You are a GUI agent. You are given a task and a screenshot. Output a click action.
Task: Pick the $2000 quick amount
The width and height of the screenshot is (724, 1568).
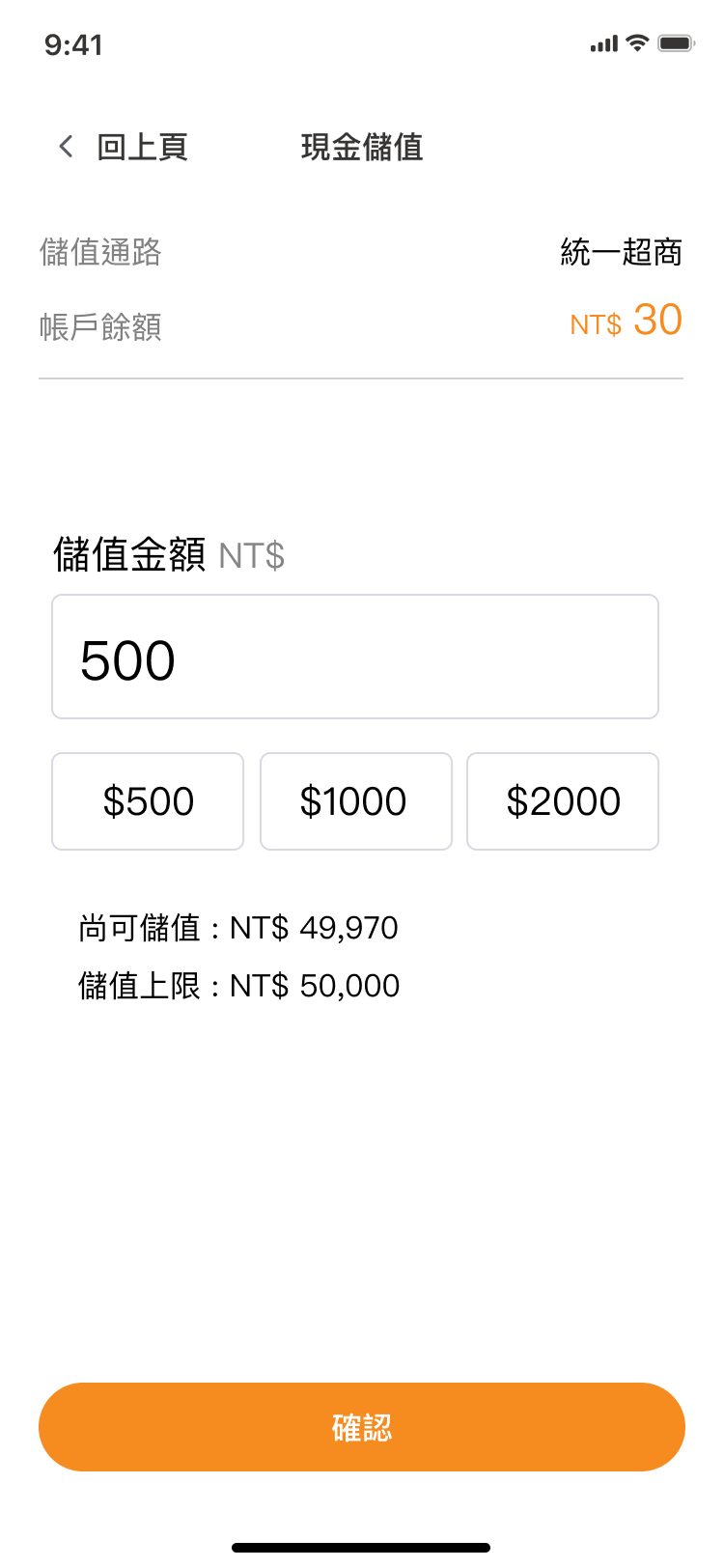click(563, 801)
